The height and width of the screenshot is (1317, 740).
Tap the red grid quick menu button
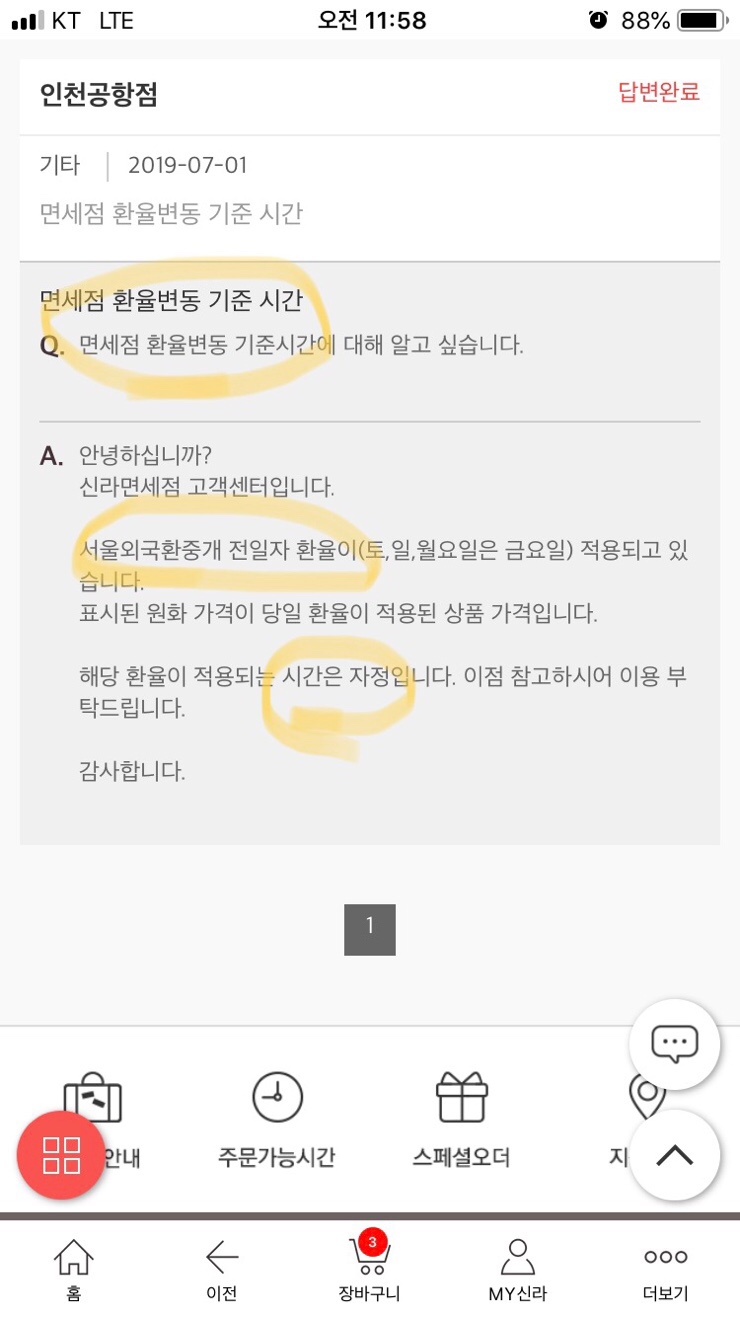(x=61, y=1156)
